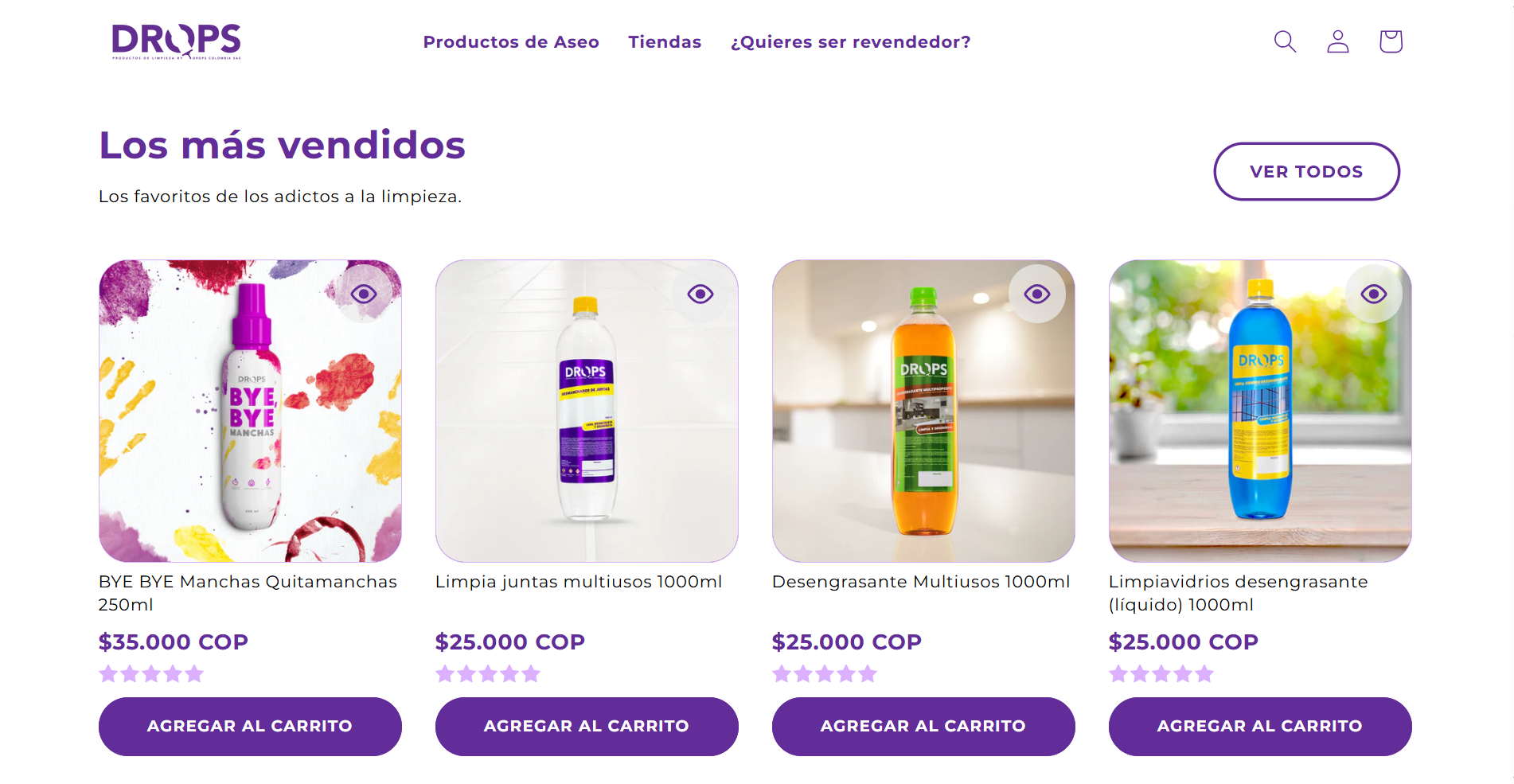The height and width of the screenshot is (784, 1514).
Task: Open the search icon in header
Action: 1285,41
